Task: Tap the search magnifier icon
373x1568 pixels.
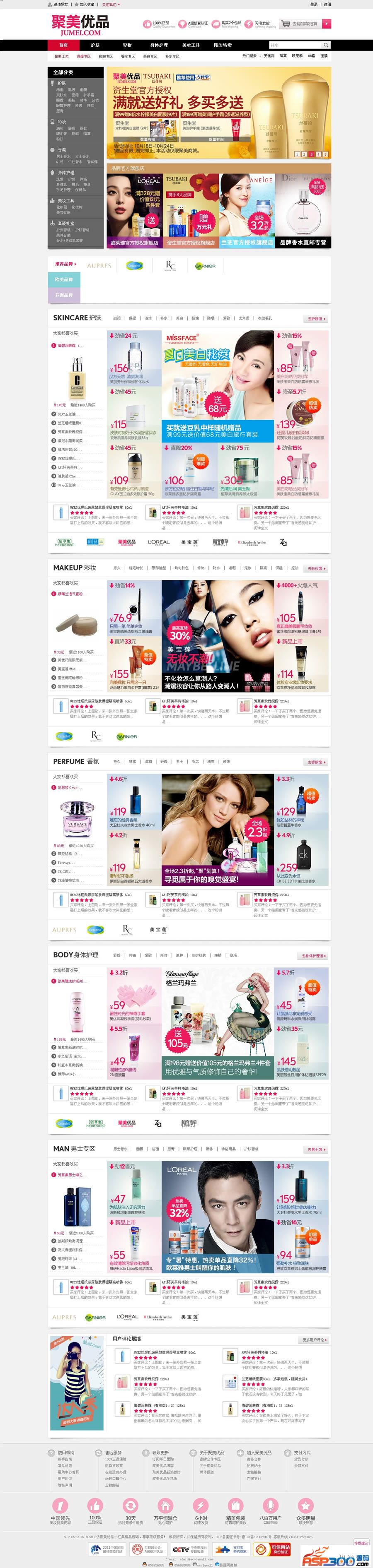Action: [x=326, y=45]
